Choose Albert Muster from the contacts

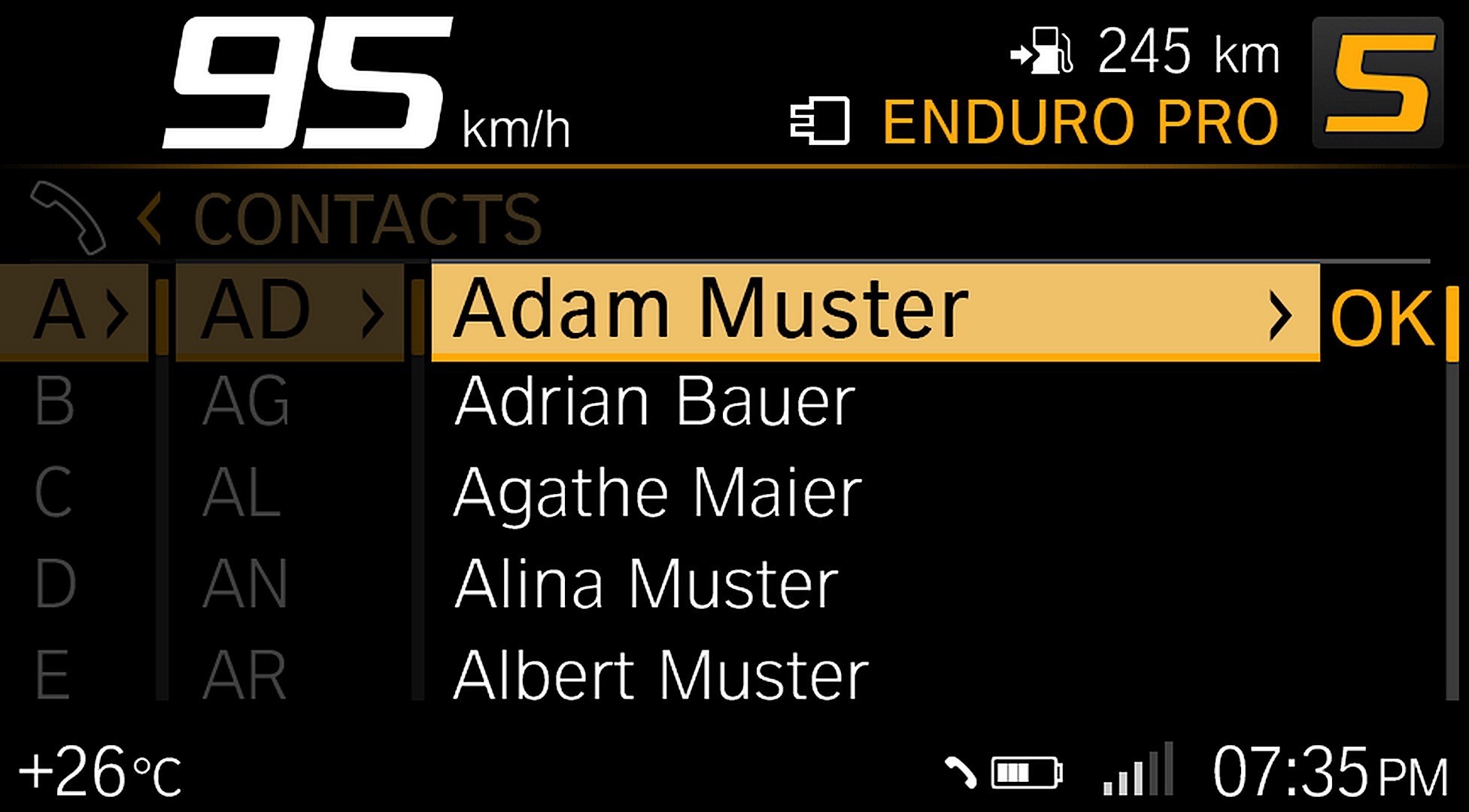point(660,676)
